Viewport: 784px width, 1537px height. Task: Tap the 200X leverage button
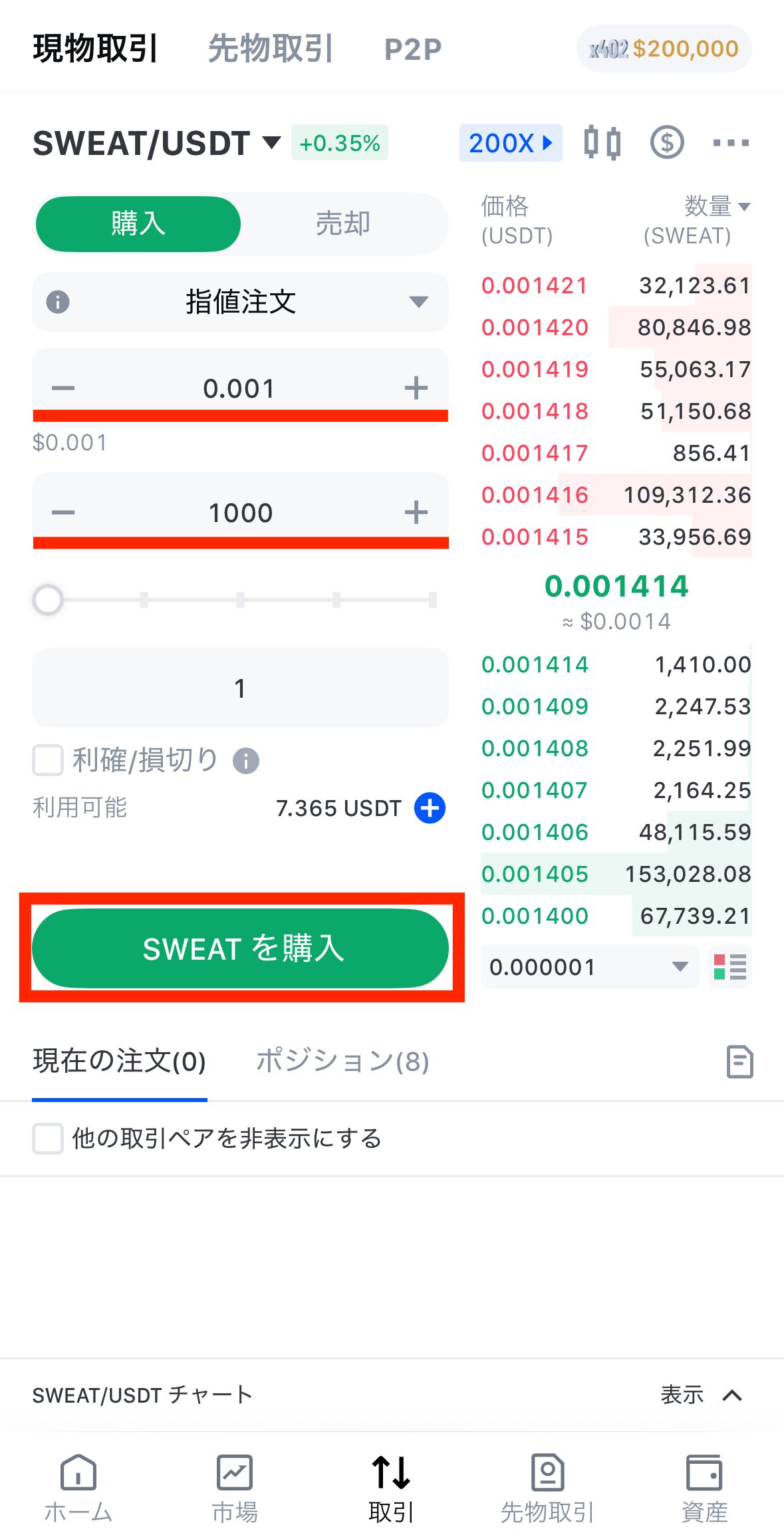point(510,142)
